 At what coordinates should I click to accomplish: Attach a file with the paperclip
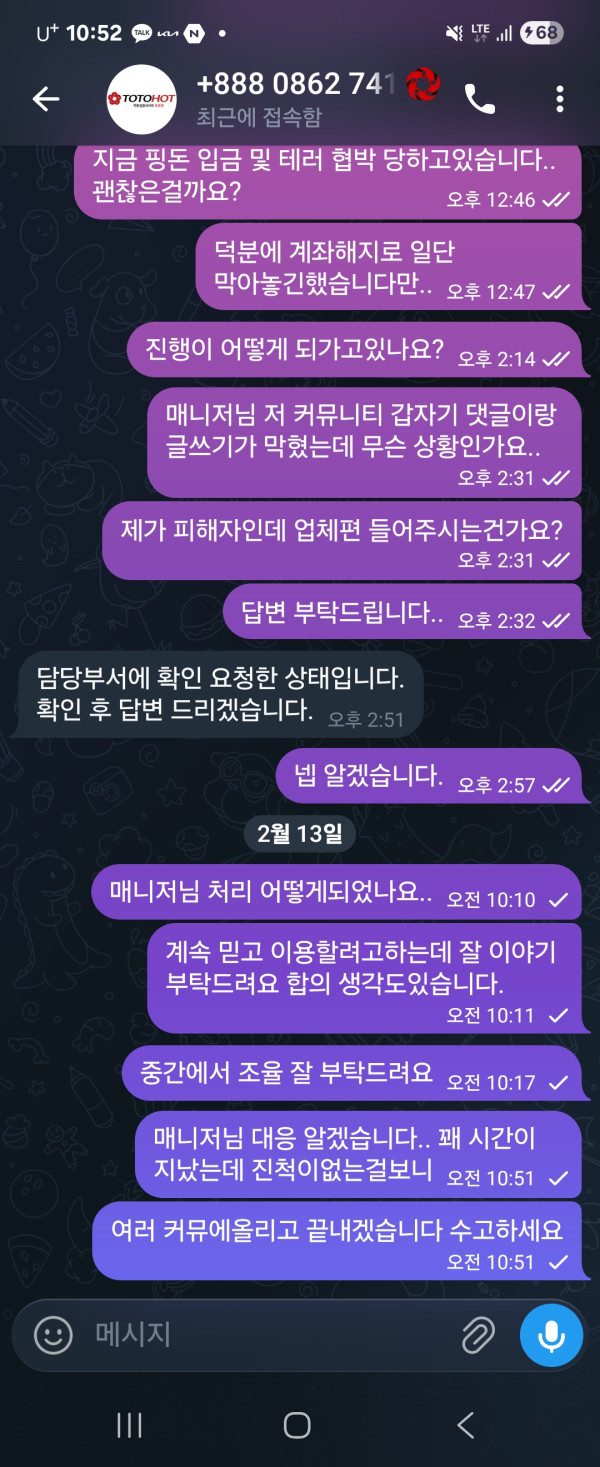[x=478, y=1334]
